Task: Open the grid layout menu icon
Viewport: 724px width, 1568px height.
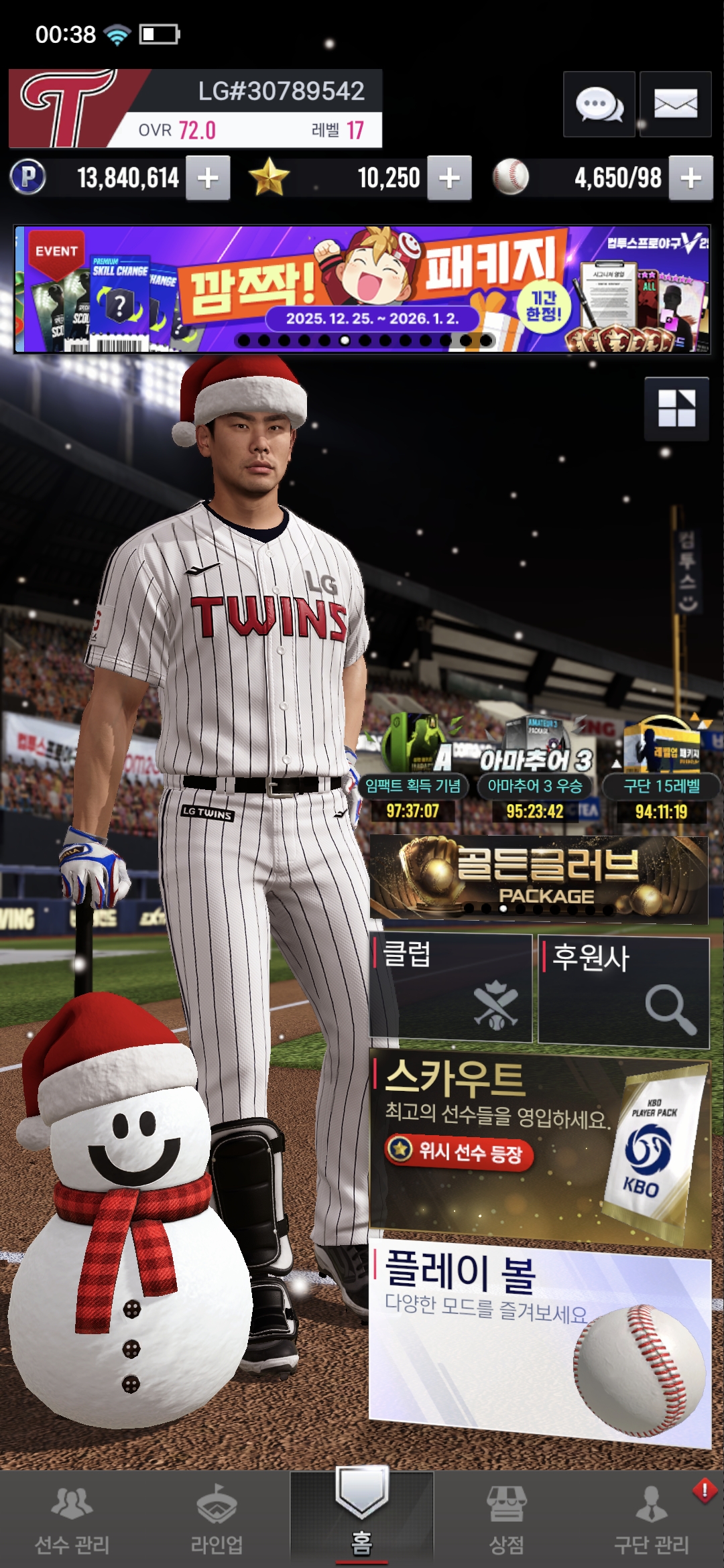Action: tap(676, 409)
